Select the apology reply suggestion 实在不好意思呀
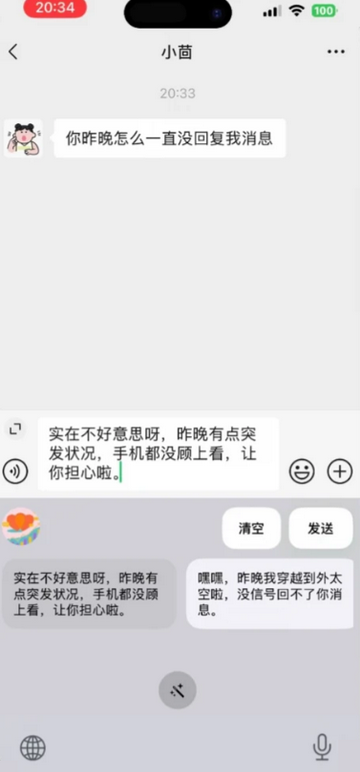 point(89,594)
